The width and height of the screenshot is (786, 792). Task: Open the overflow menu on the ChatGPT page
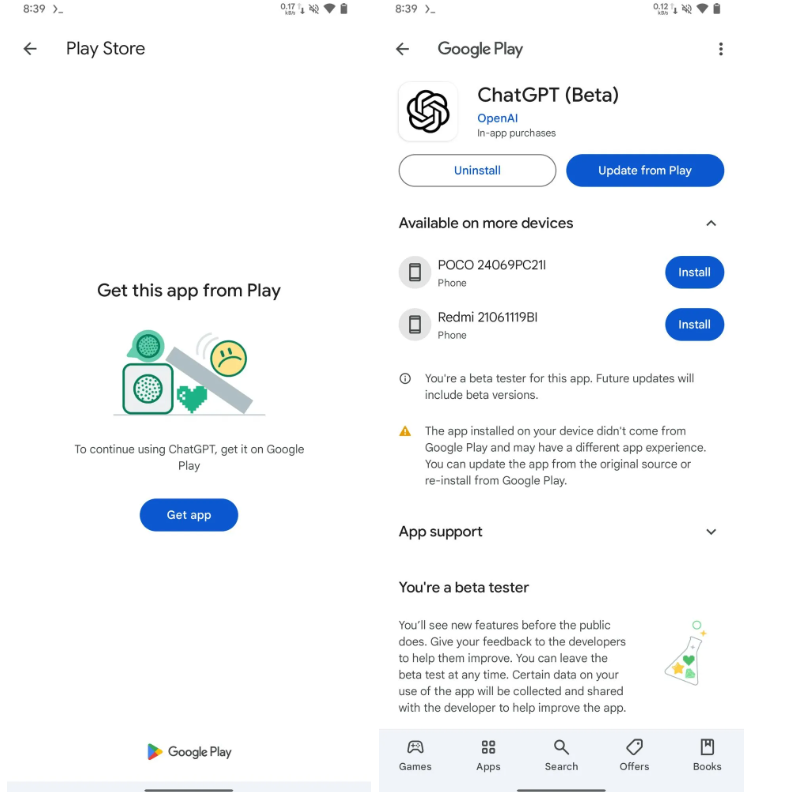tap(720, 49)
